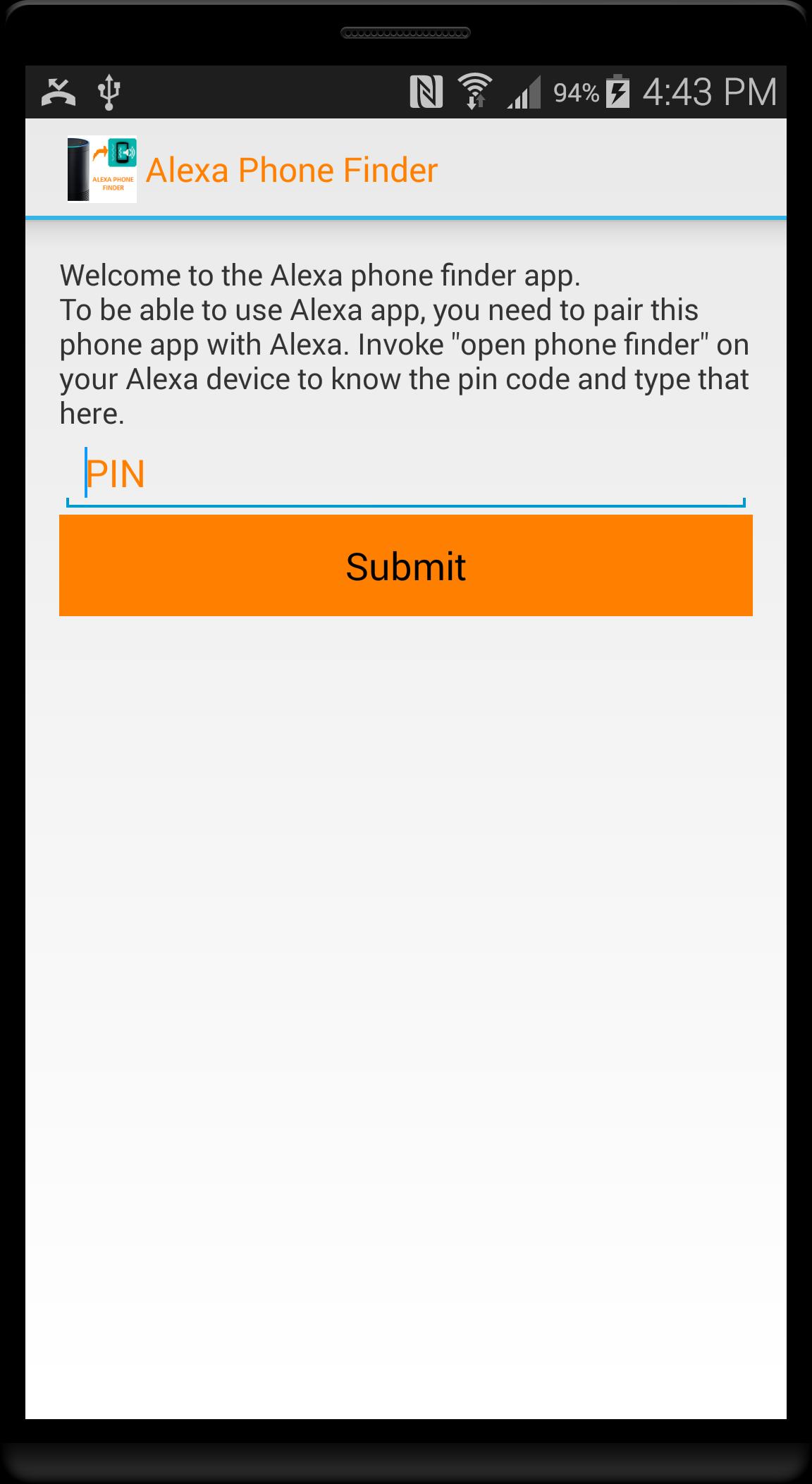Click the blue underline beneath the PIN field
Viewport: 812px width, 1484px height.
[405, 504]
